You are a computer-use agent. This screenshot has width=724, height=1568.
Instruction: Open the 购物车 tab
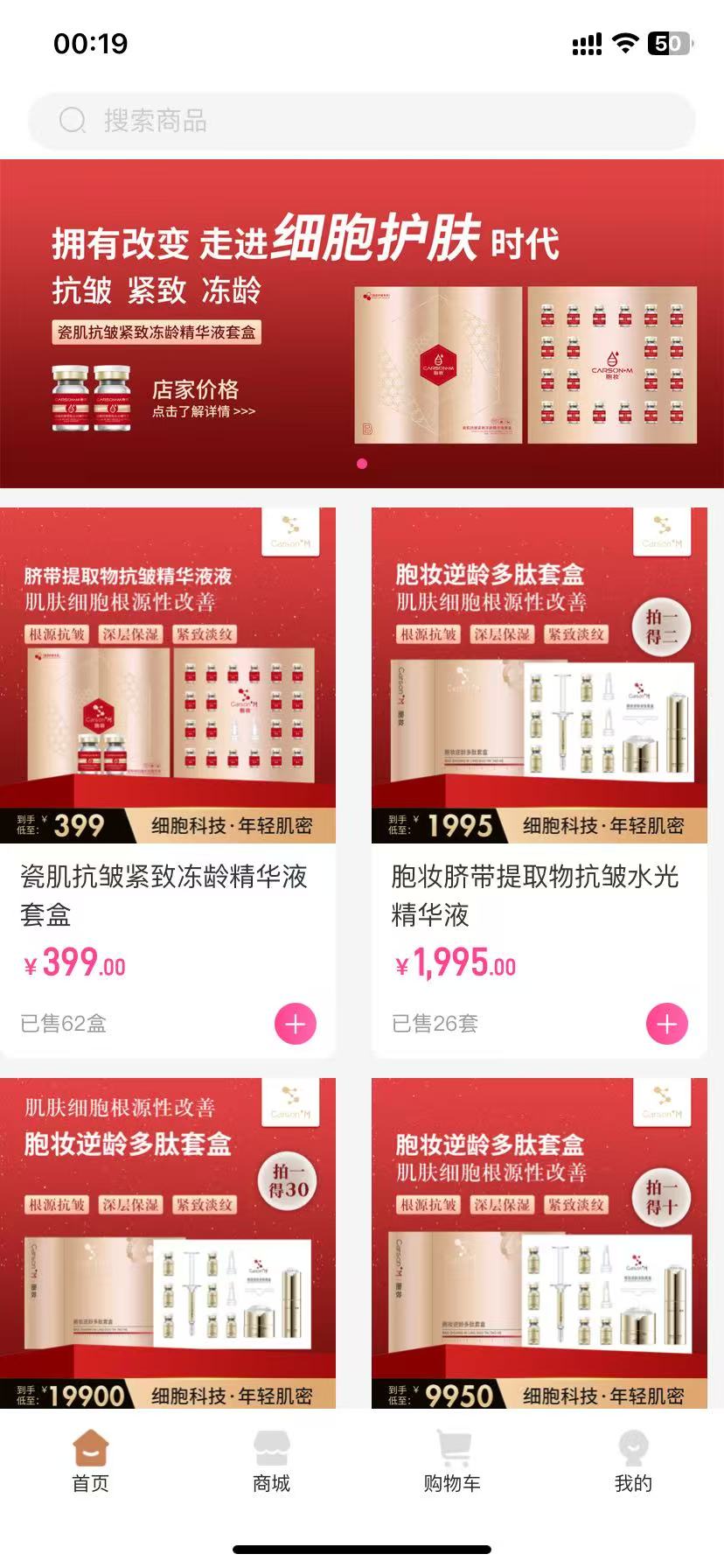[452, 1460]
